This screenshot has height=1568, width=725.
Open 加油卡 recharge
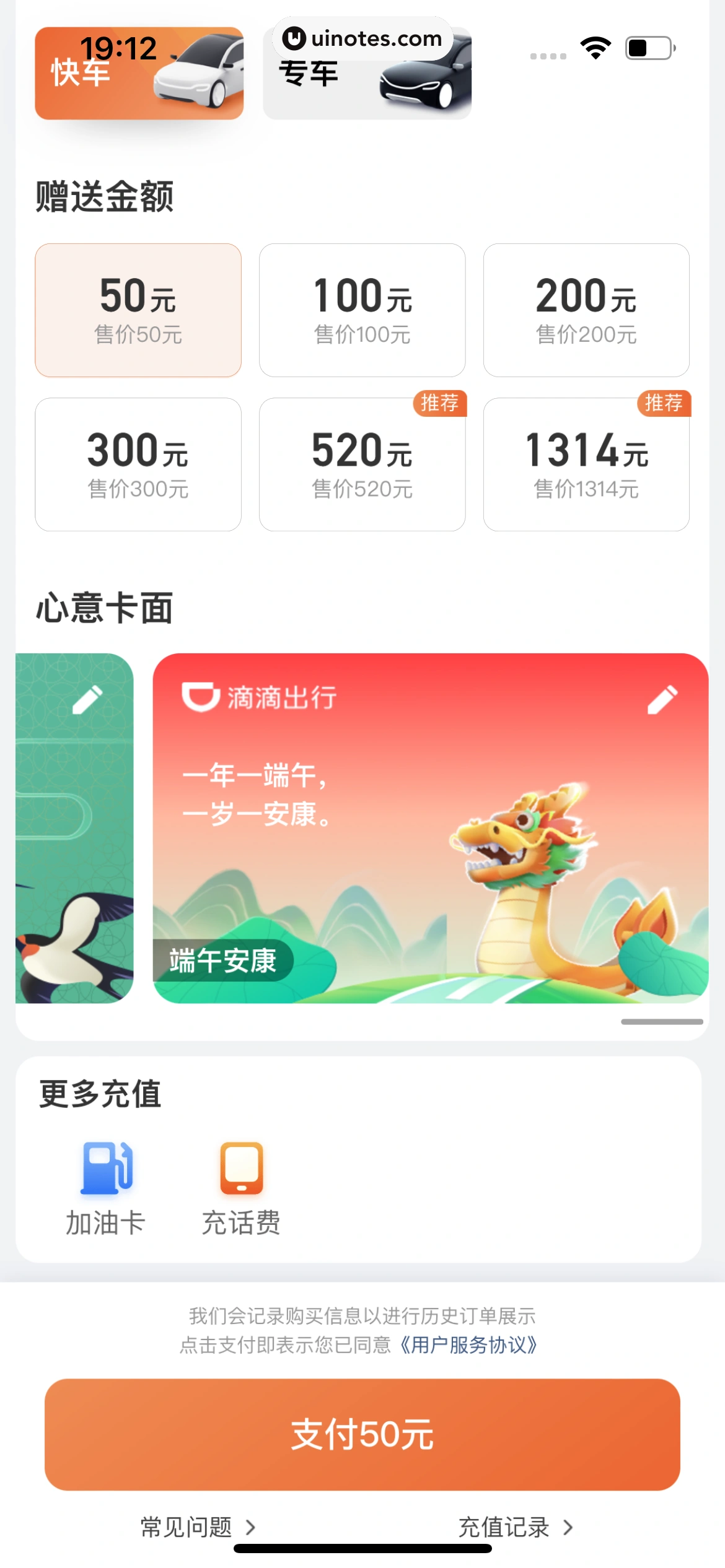(106, 1188)
